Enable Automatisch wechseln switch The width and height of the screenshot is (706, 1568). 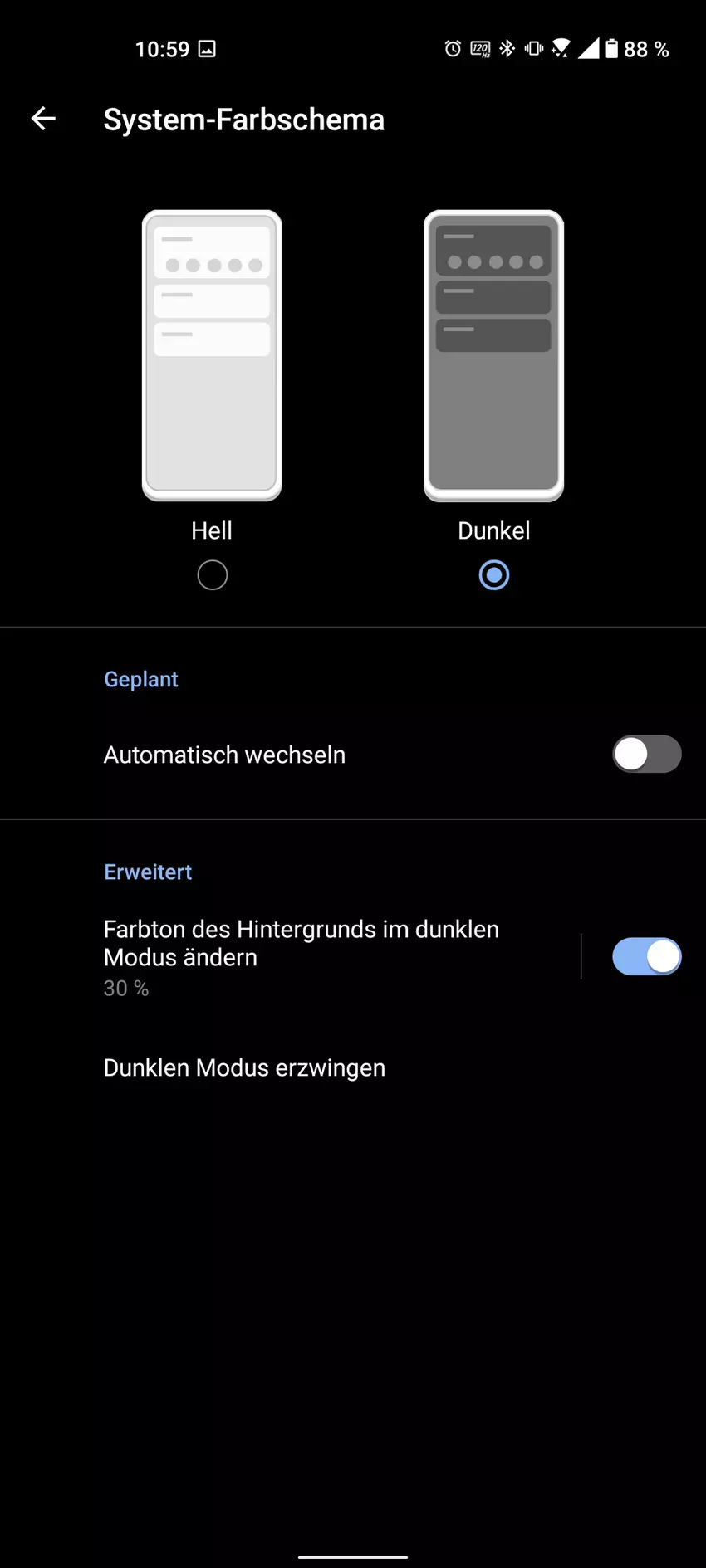pos(646,755)
